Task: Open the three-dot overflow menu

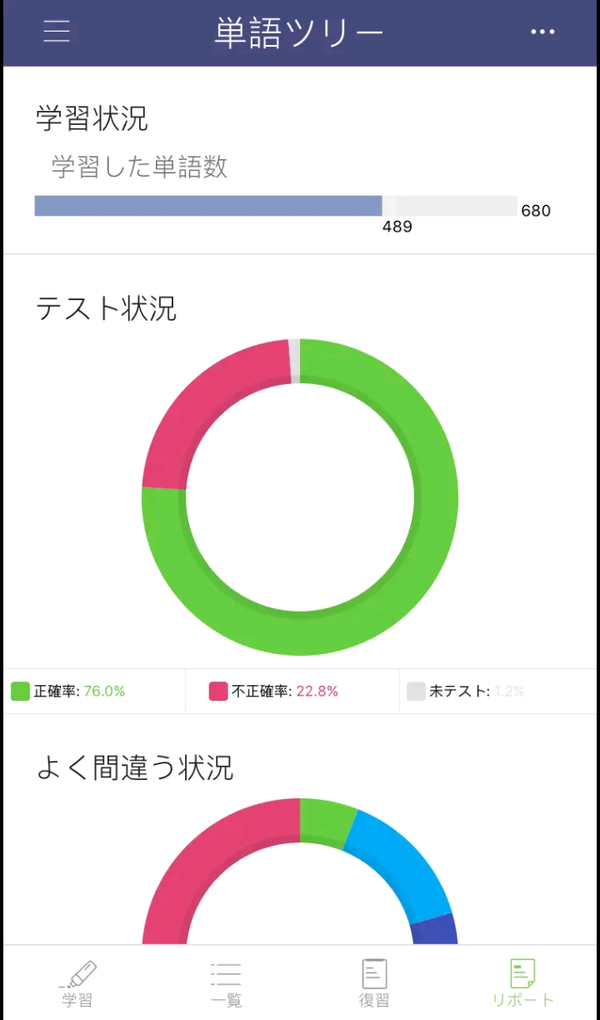Action: tap(543, 32)
